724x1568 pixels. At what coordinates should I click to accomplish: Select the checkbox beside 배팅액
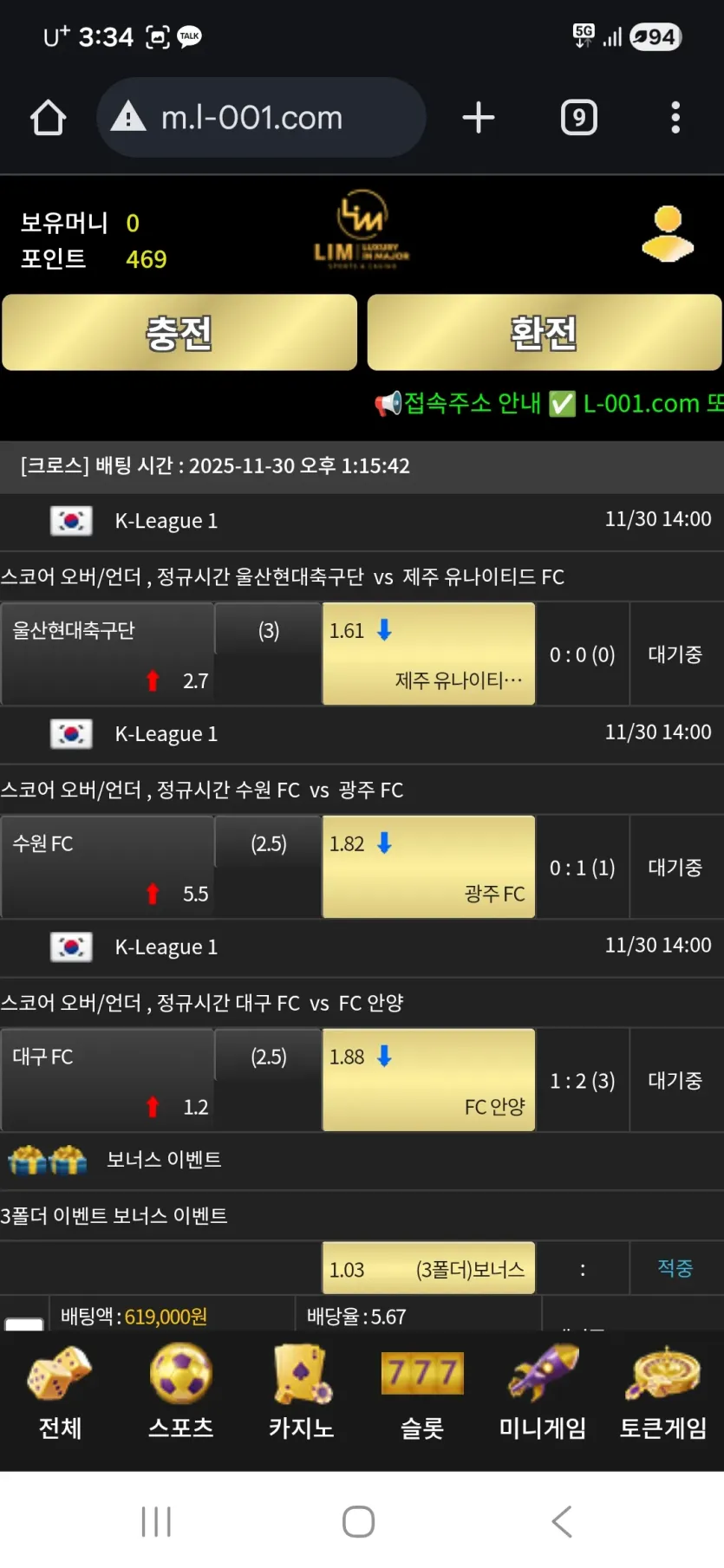pos(24,1324)
